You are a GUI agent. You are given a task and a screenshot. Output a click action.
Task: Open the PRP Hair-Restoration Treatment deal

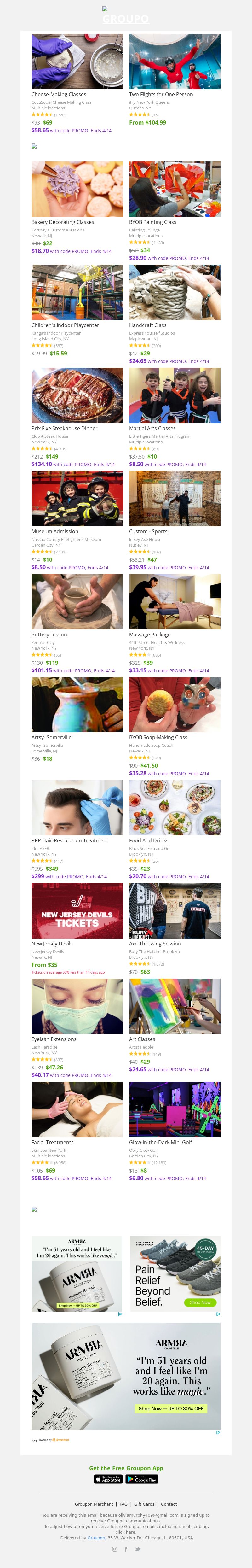click(77, 807)
